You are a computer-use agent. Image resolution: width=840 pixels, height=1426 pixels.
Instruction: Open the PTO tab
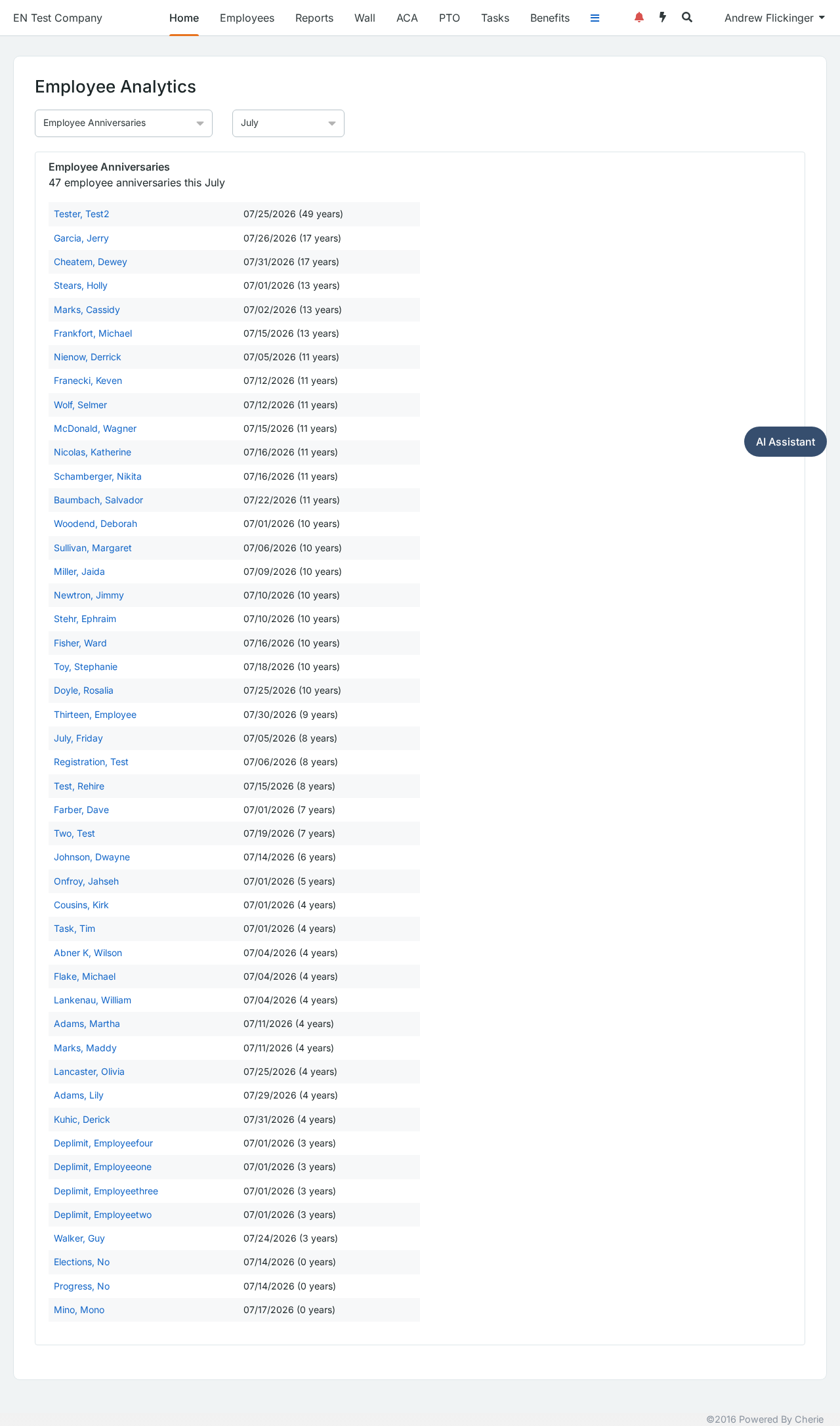(x=450, y=18)
